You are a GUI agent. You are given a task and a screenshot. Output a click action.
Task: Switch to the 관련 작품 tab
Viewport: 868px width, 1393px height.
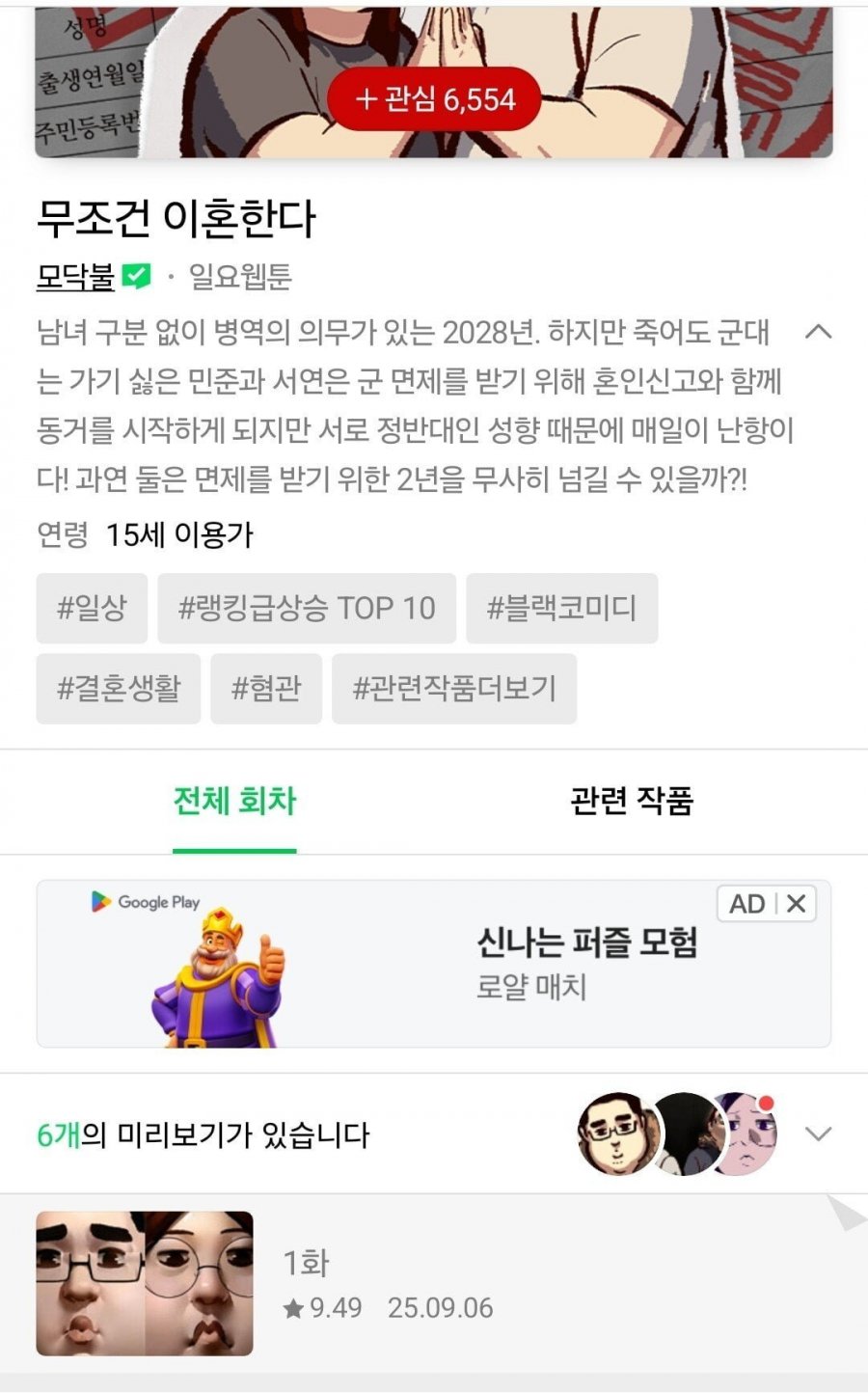[x=632, y=801]
